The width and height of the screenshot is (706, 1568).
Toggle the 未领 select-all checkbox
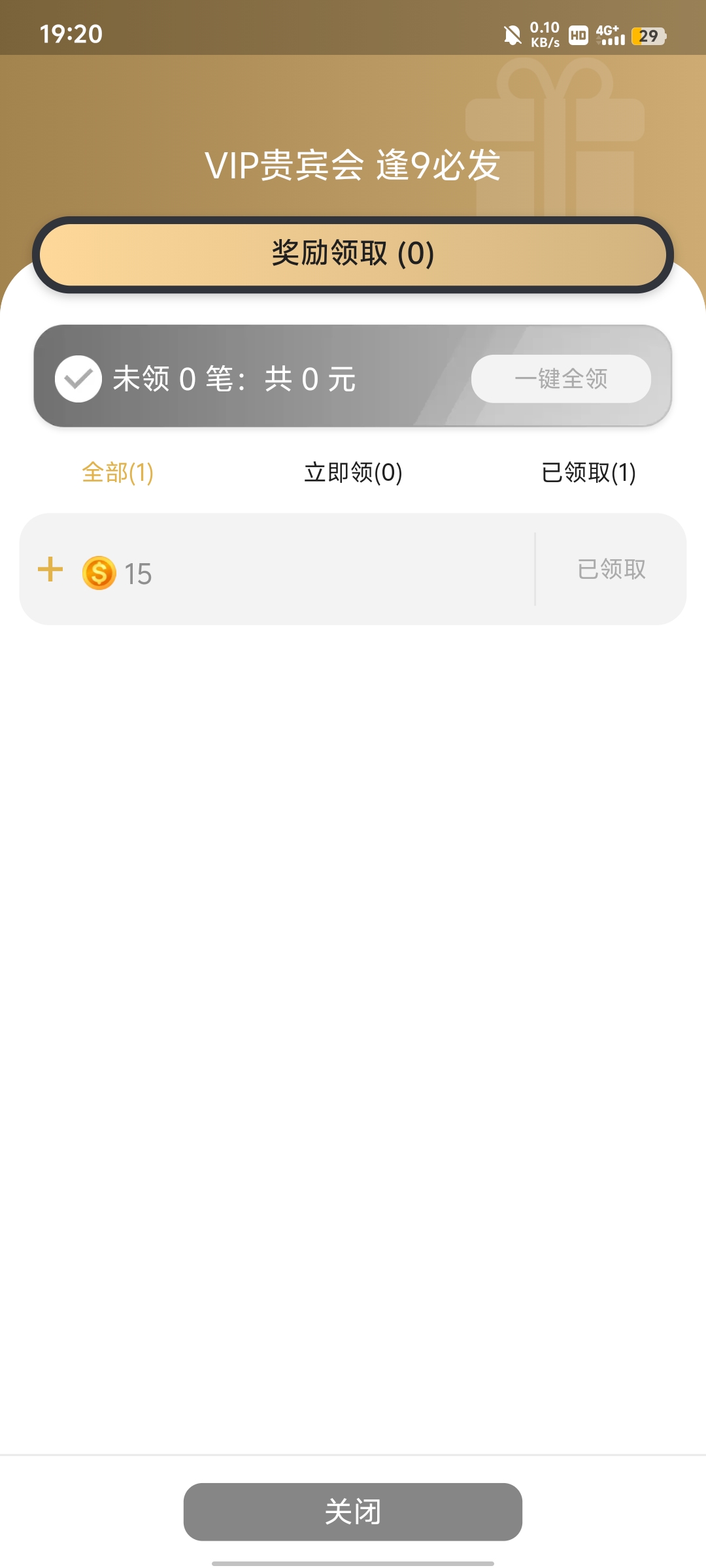pos(78,379)
